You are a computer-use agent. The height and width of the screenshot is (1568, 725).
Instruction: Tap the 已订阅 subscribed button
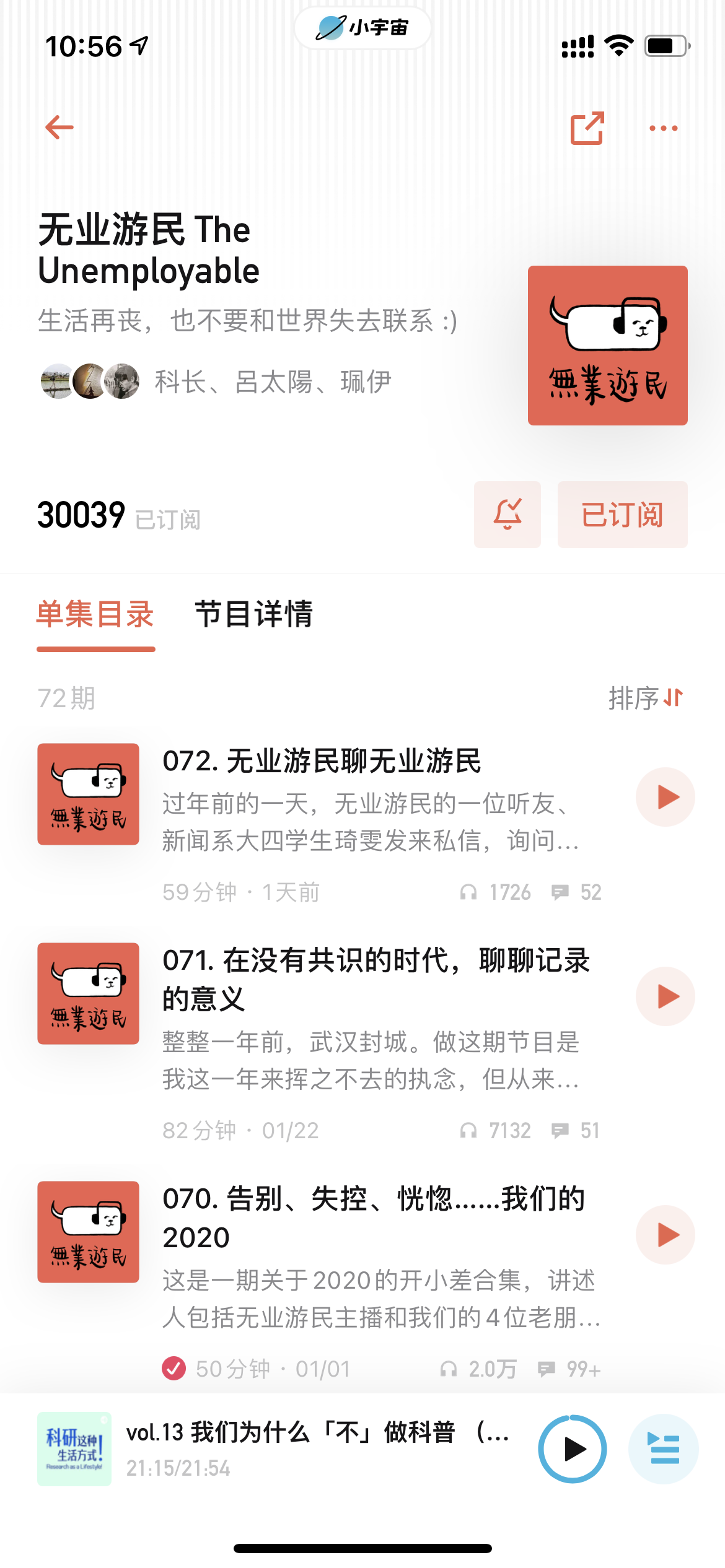point(622,515)
